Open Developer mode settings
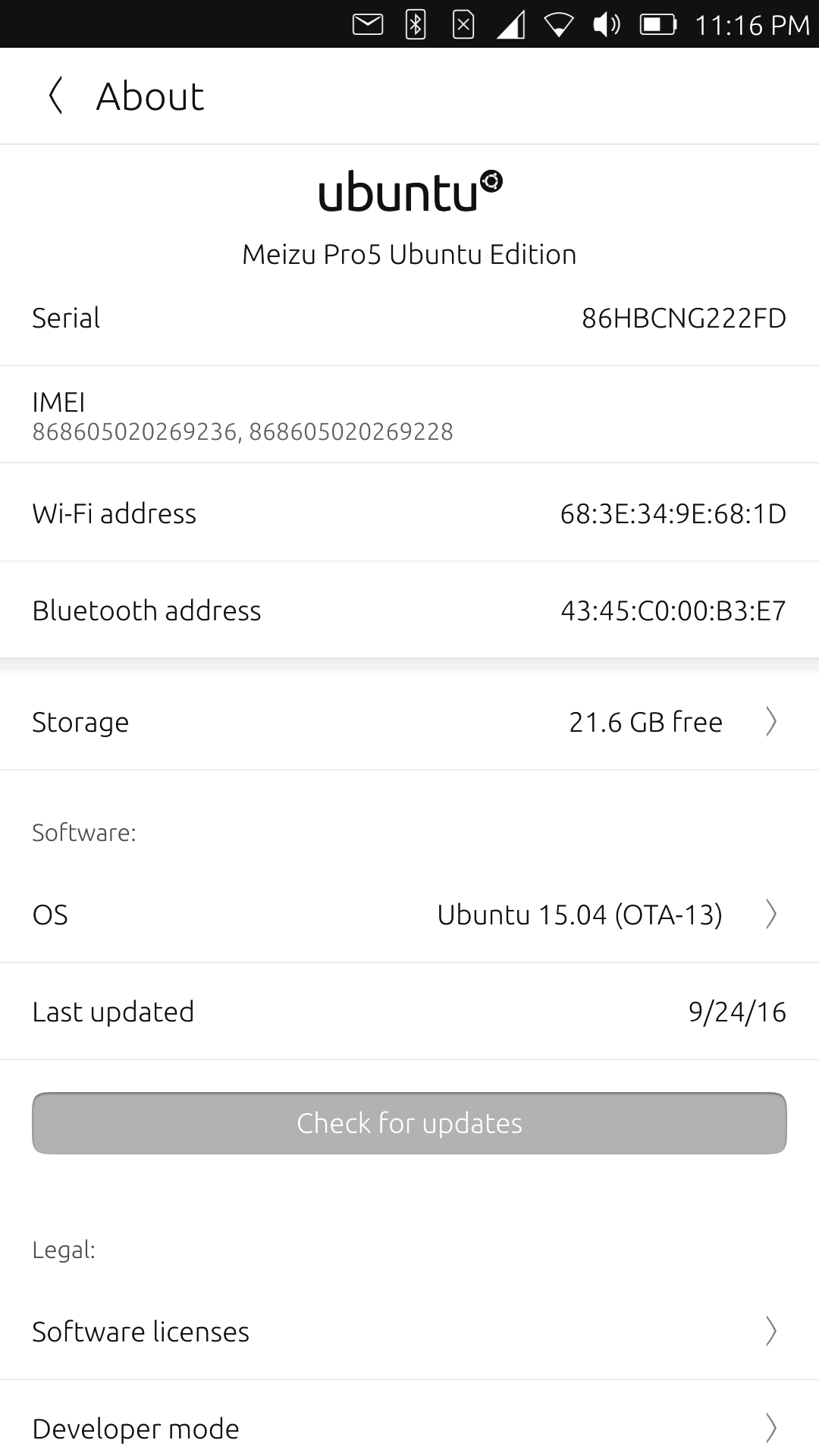This screenshot has width=819, height=1456. pos(409,1428)
